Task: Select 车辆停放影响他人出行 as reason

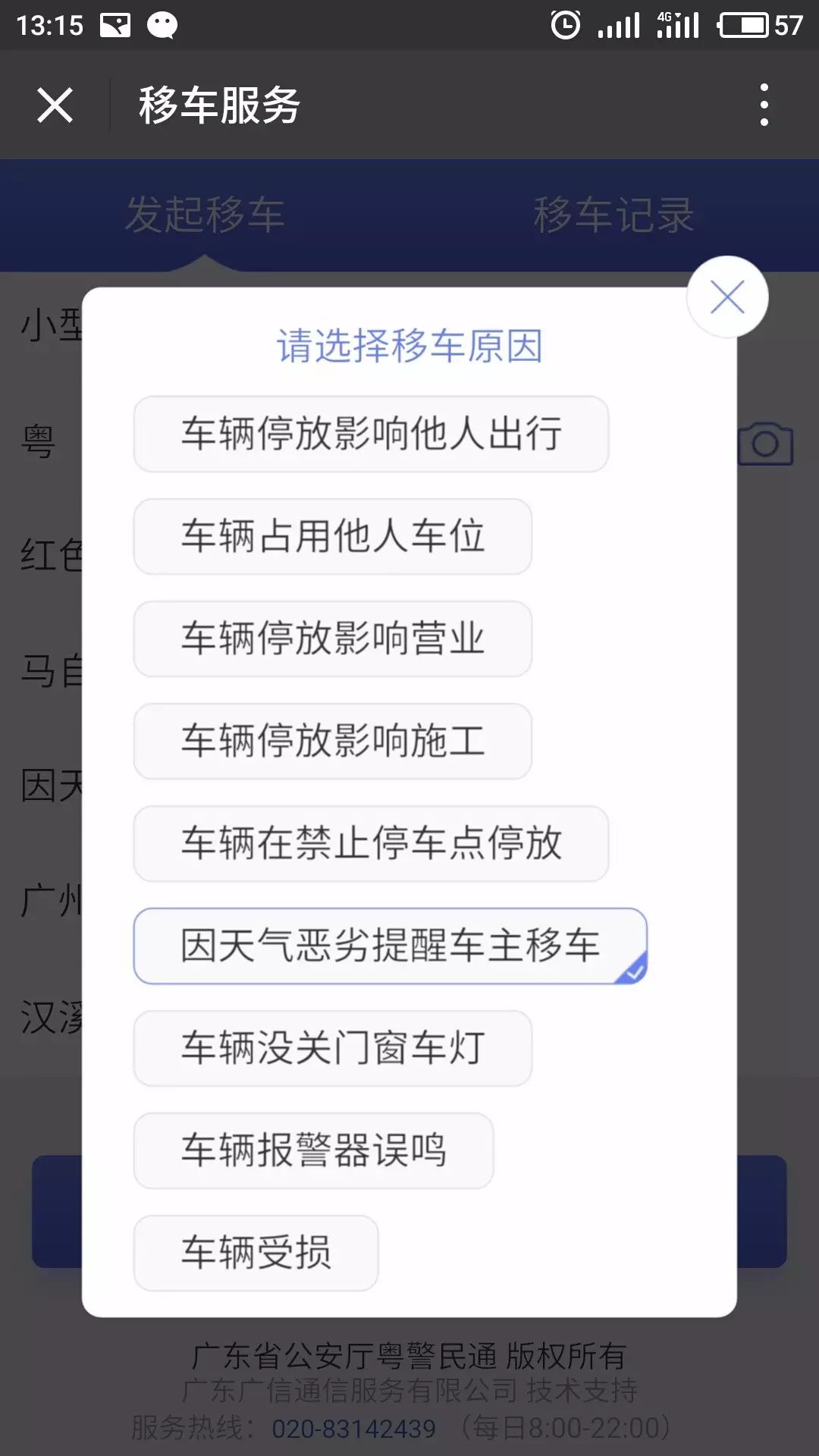Action: click(x=371, y=434)
